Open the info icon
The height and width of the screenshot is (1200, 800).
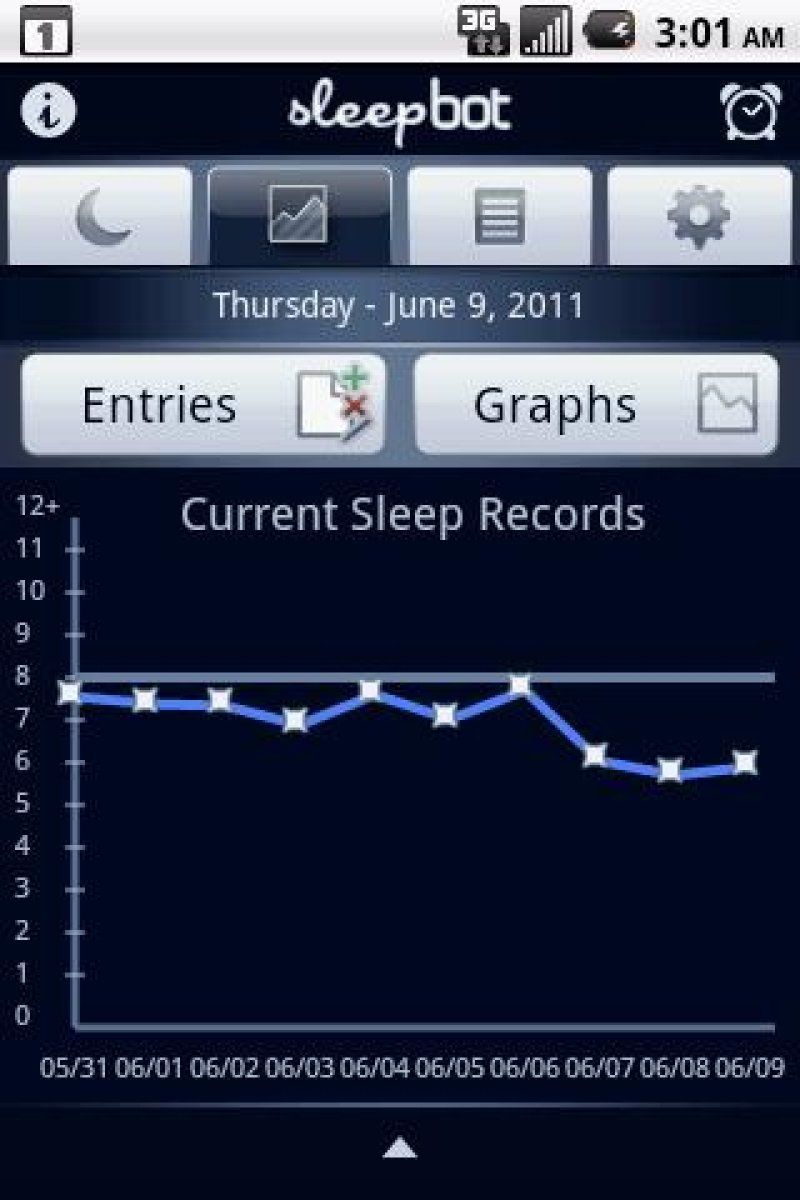click(47, 111)
